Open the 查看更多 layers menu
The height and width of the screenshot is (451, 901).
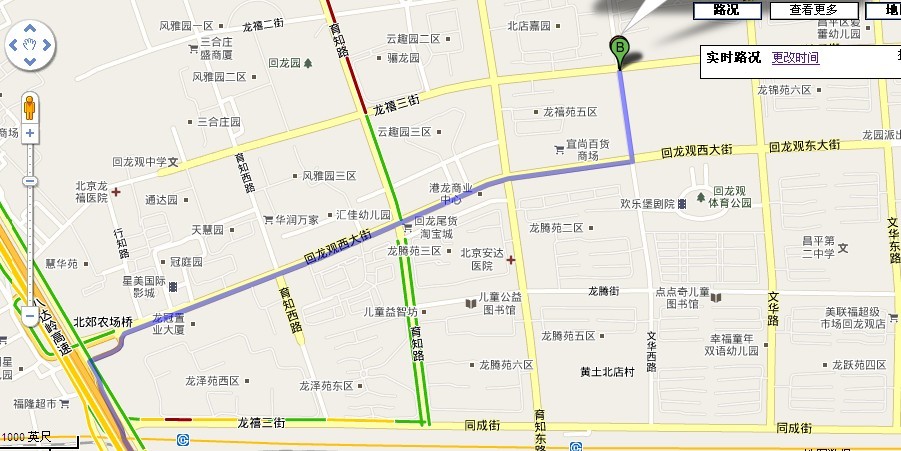(813, 10)
